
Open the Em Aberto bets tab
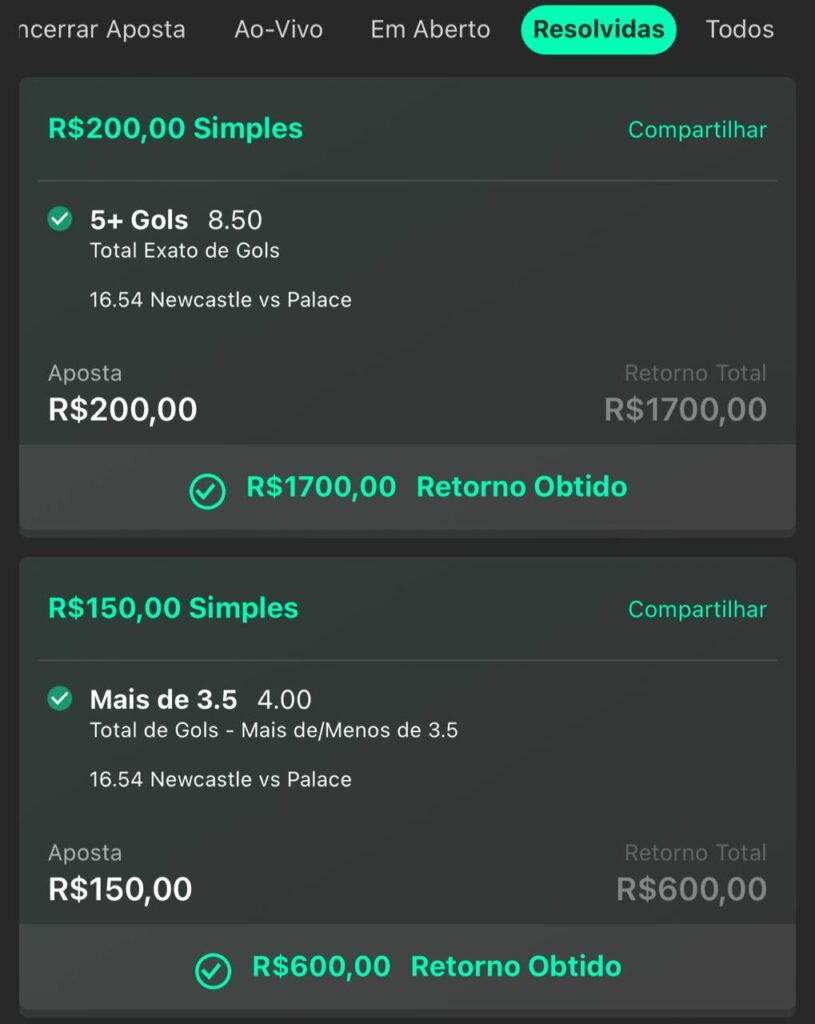(x=430, y=30)
